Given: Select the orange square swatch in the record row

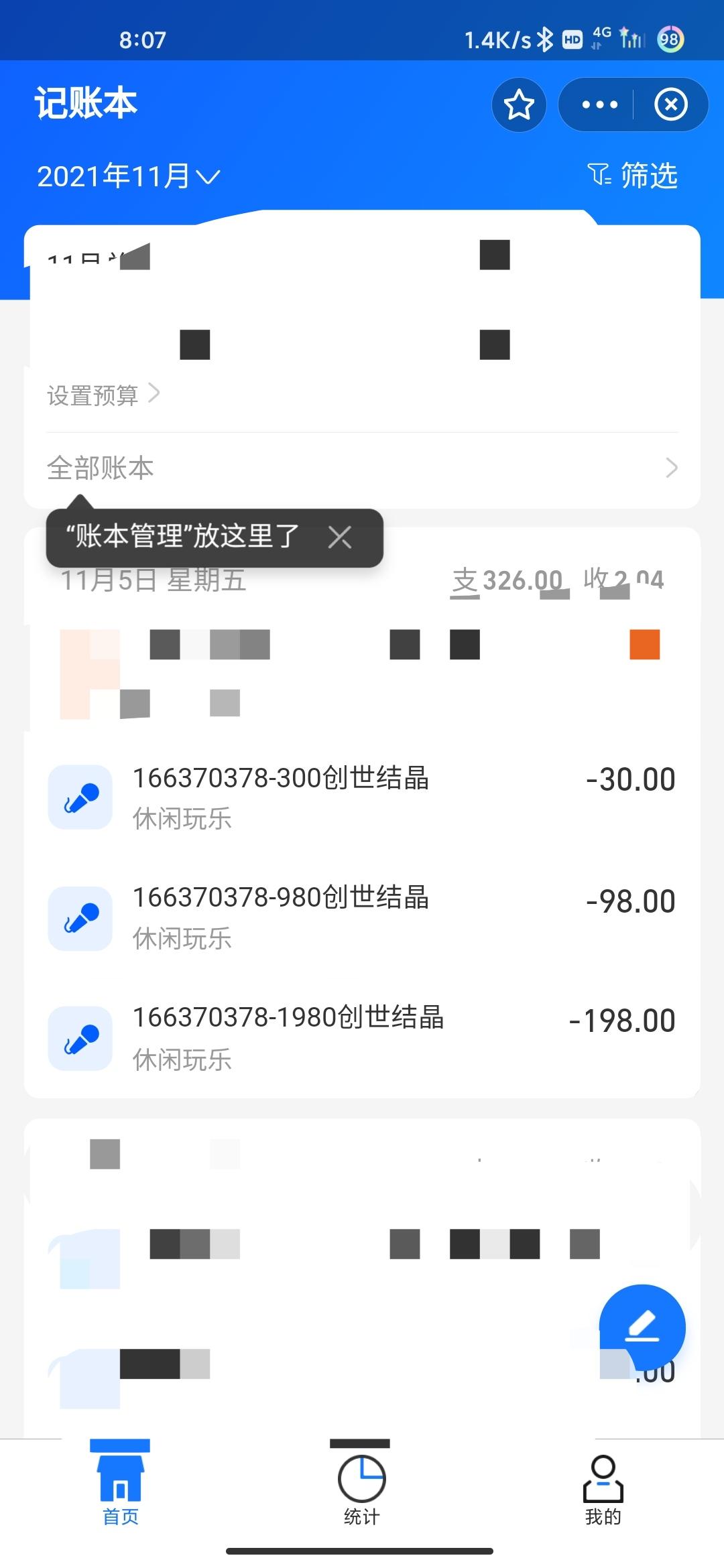Looking at the screenshot, I should point(646,645).
